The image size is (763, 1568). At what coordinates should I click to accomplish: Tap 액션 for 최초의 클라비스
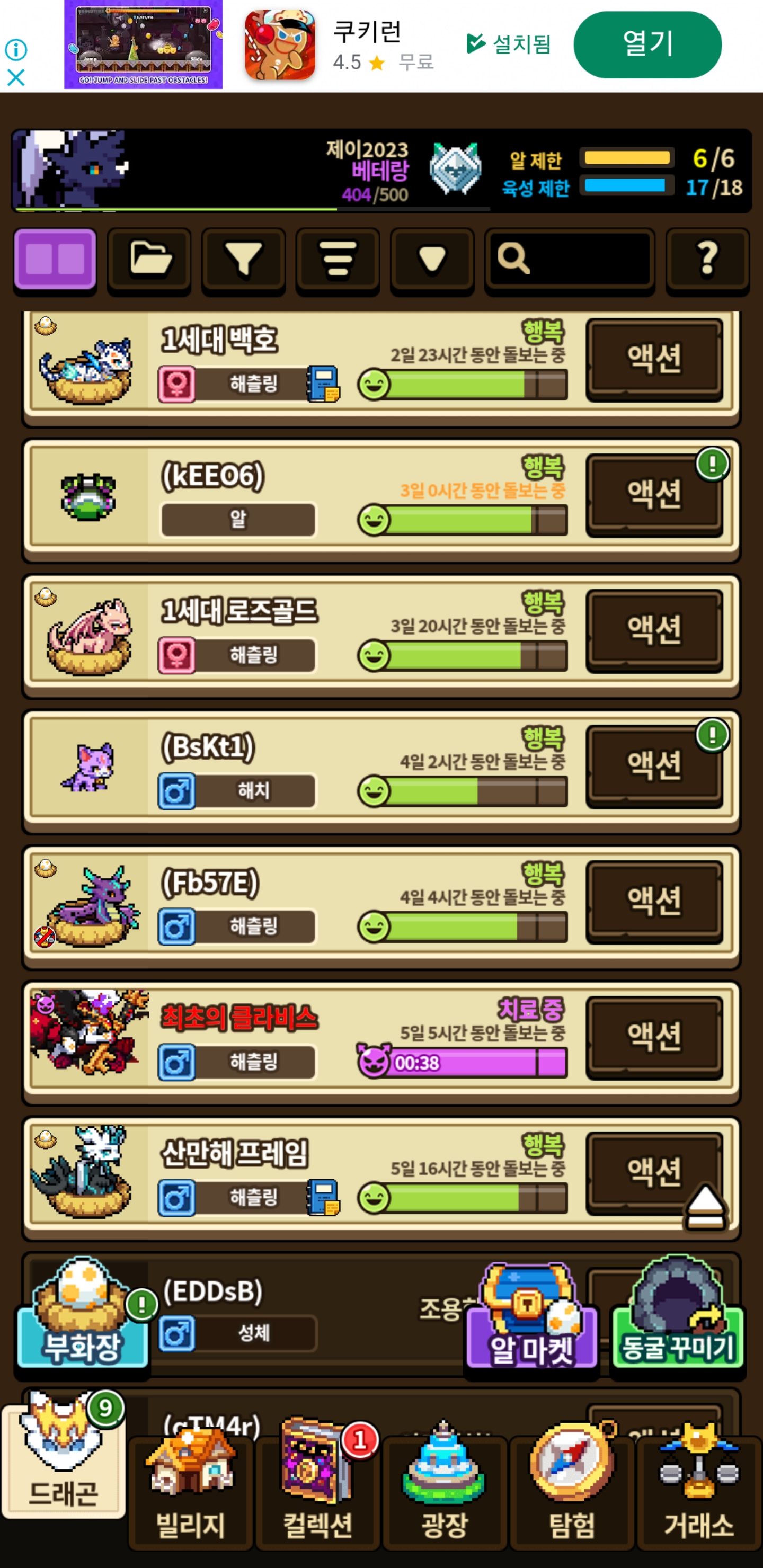coord(654,1037)
